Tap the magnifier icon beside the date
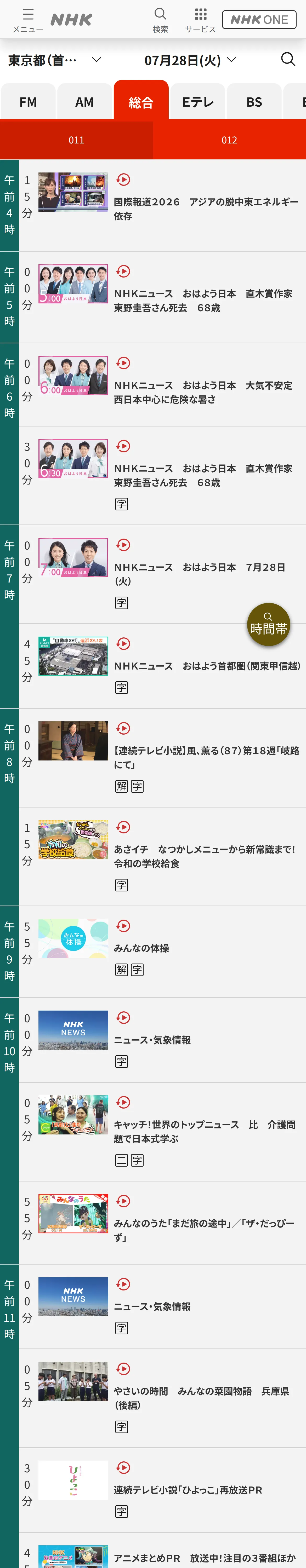This screenshot has height=1568, width=306. click(x=288, y=59)
